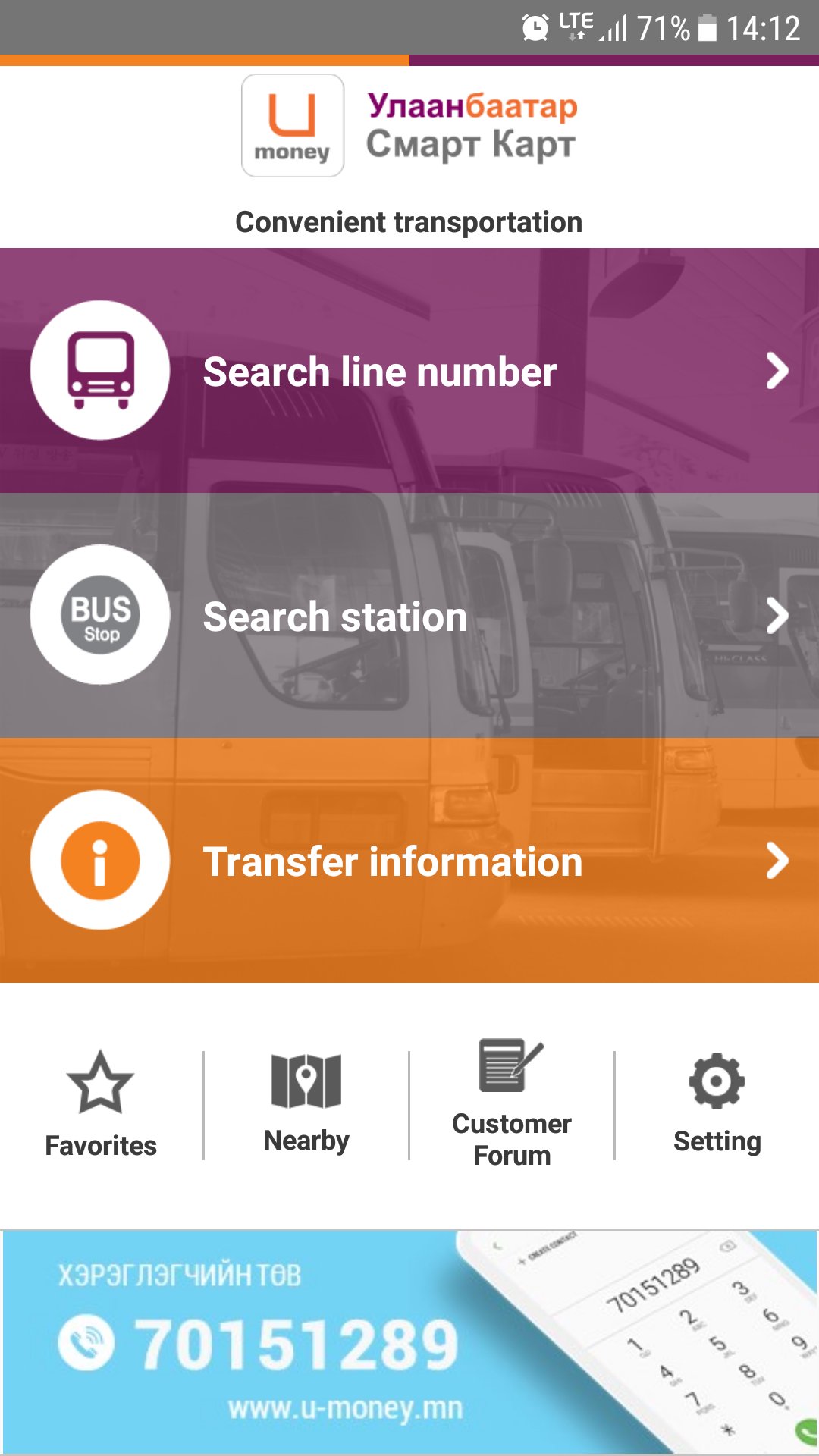Tap the customer center 70151289 banner
This screenshot has width=819, height=1456.
click(409, 1341)
